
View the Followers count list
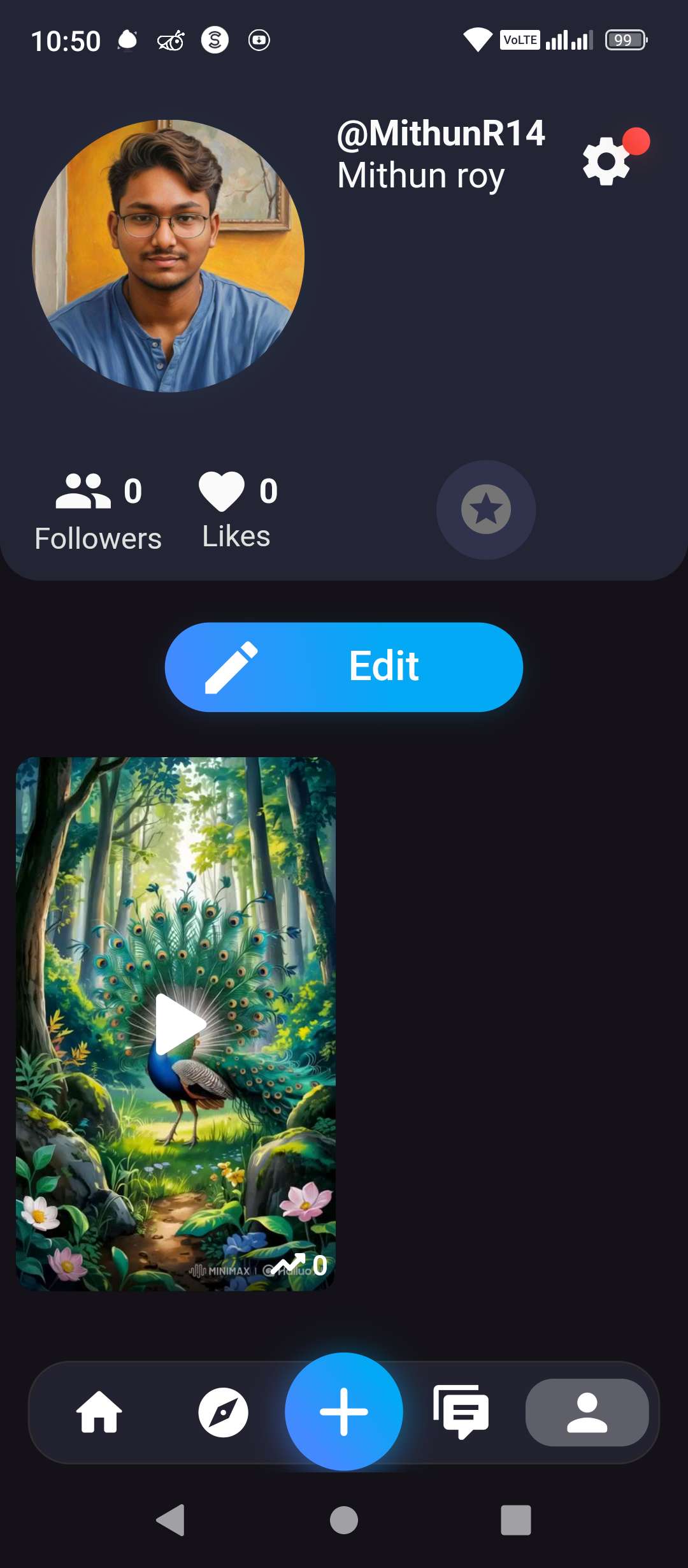coord(98,512)
